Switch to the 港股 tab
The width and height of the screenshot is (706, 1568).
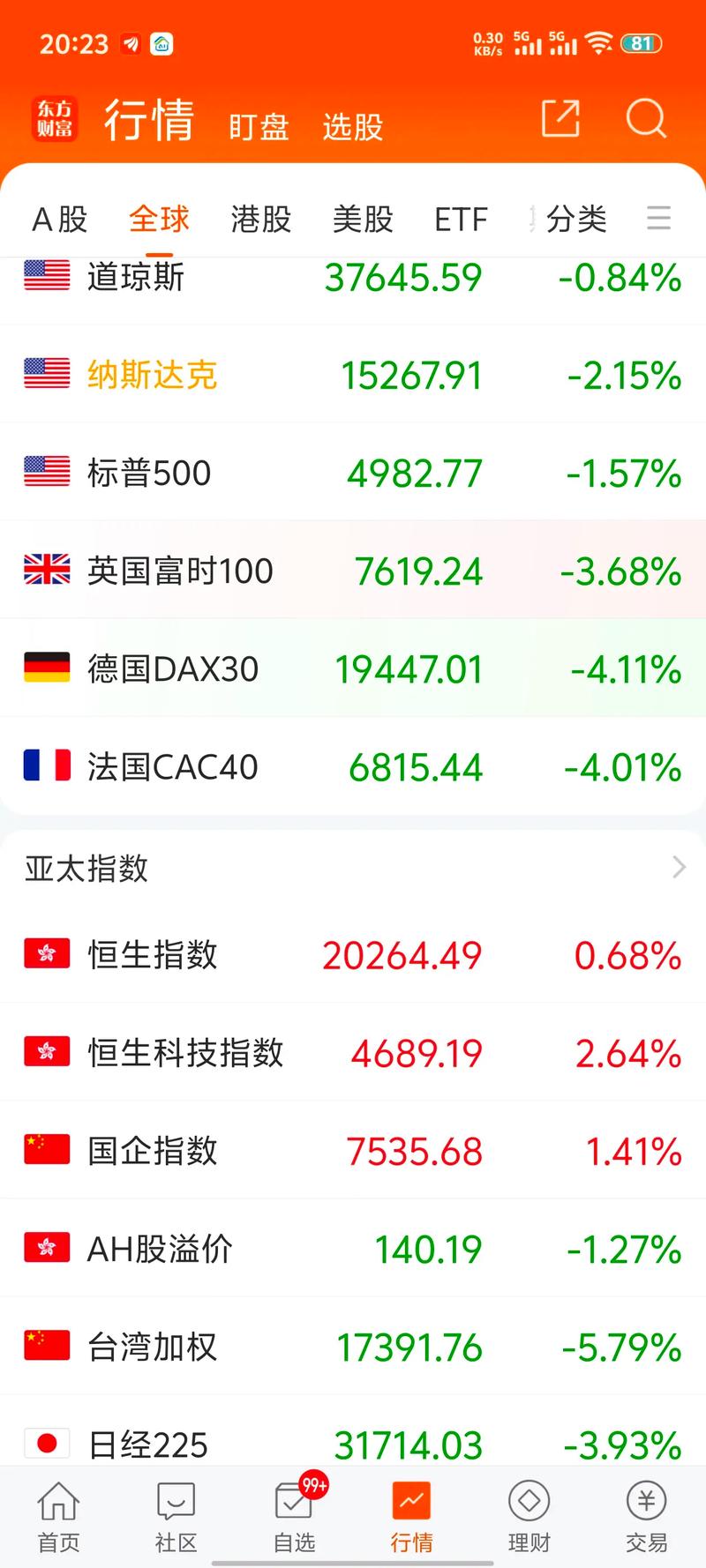260,219
